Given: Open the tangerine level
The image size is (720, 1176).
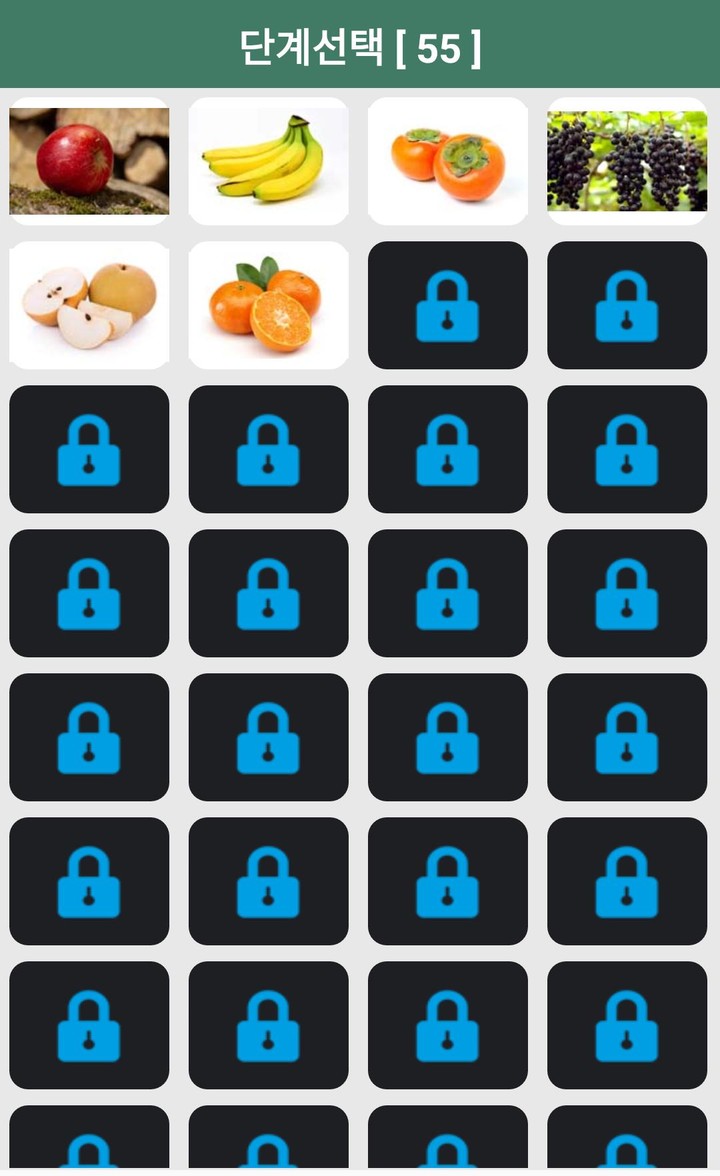Looking at the screenshot, I should pos(268,305).
